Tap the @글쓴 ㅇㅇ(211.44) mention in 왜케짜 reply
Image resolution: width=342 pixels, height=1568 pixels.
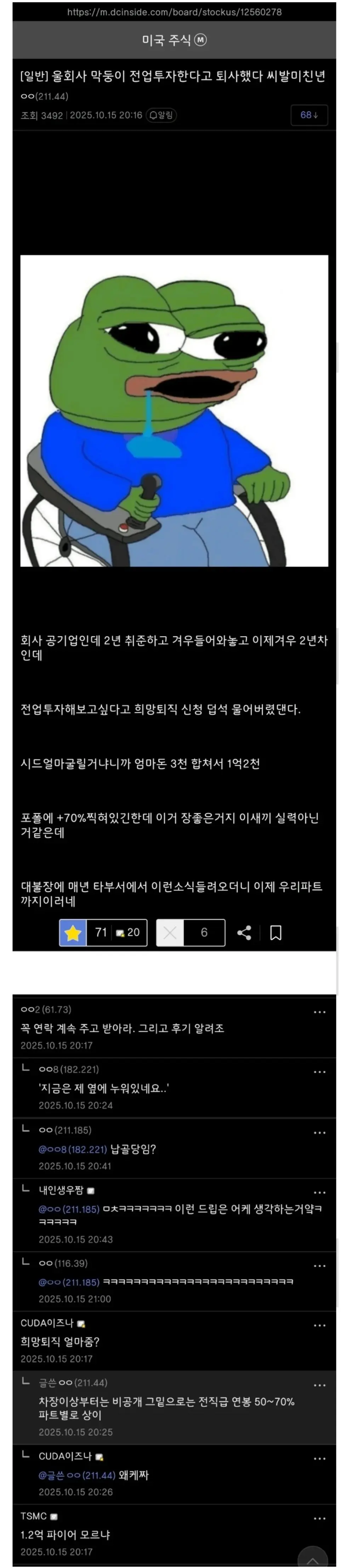click(x=77, y=1475)
